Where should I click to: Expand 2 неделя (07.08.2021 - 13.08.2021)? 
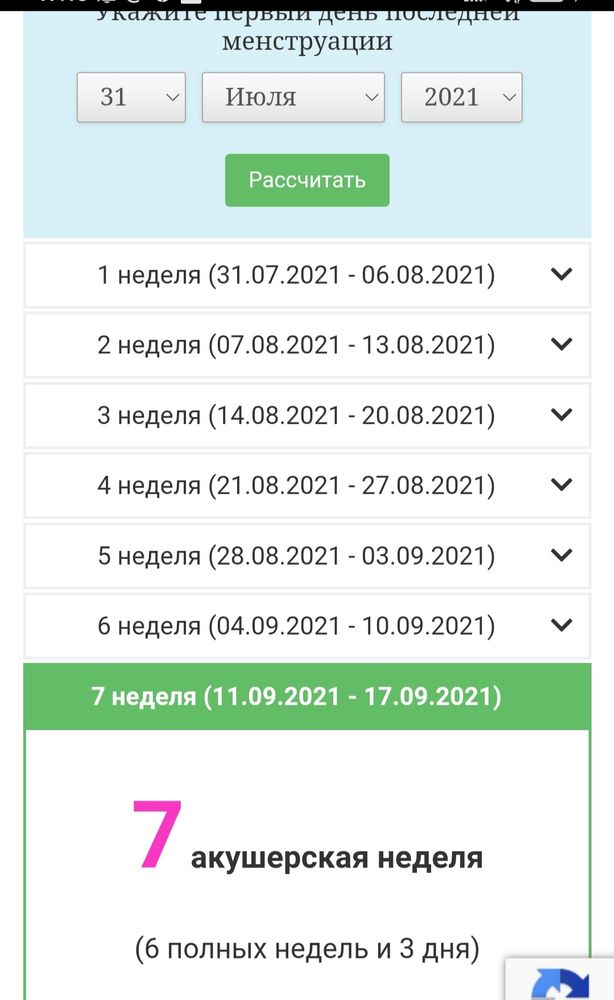(307, 345)
